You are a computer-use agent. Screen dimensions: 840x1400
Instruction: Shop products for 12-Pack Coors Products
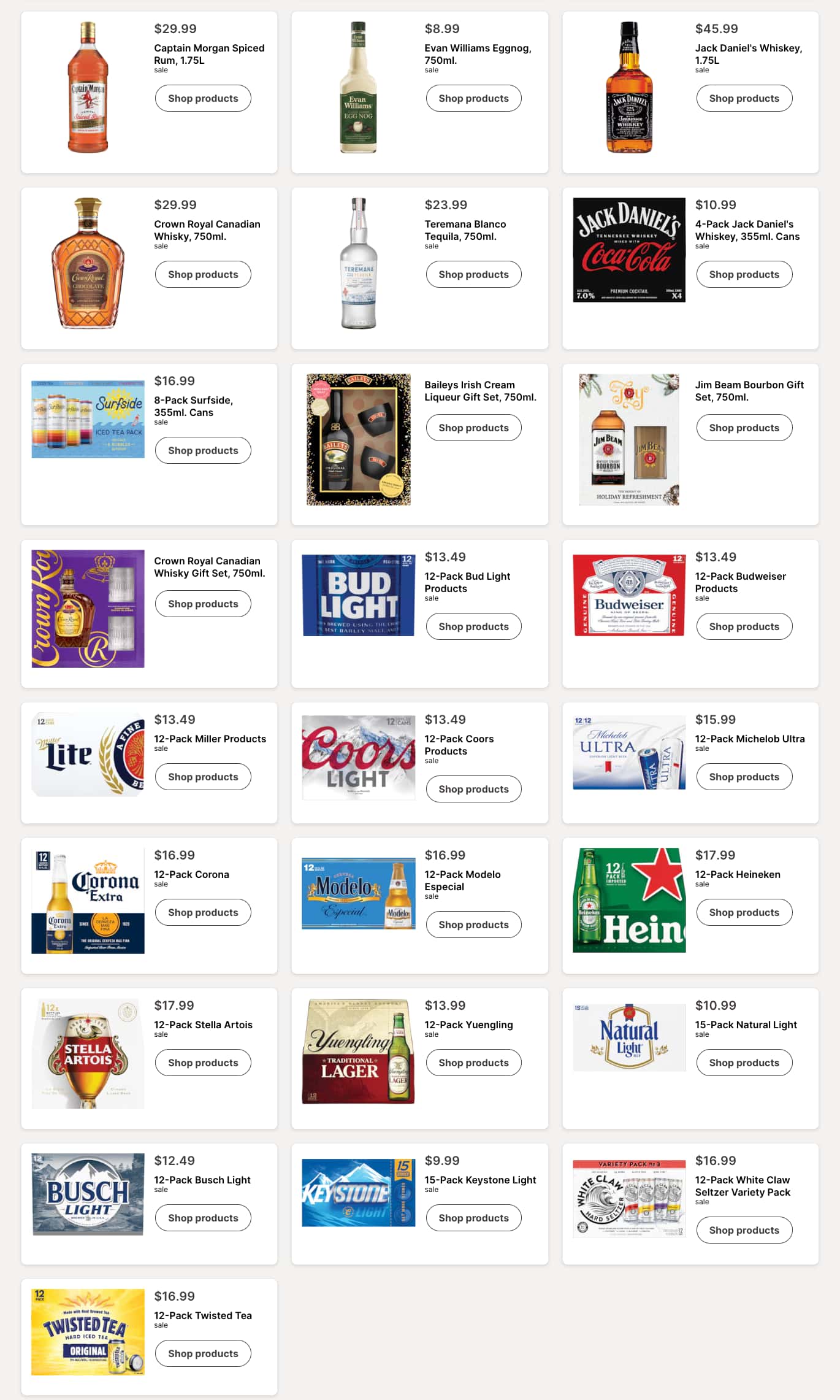tap(473, 789)
